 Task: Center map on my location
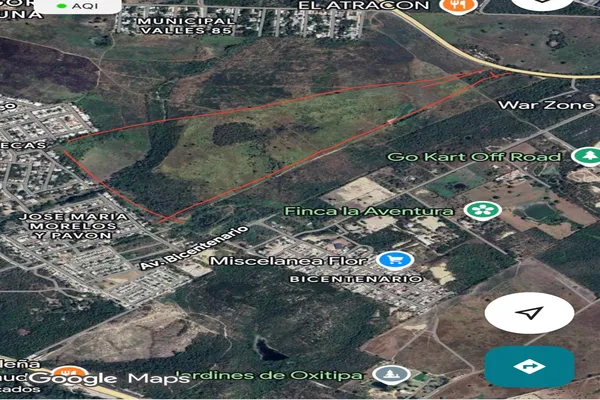[x=529, y=313]
